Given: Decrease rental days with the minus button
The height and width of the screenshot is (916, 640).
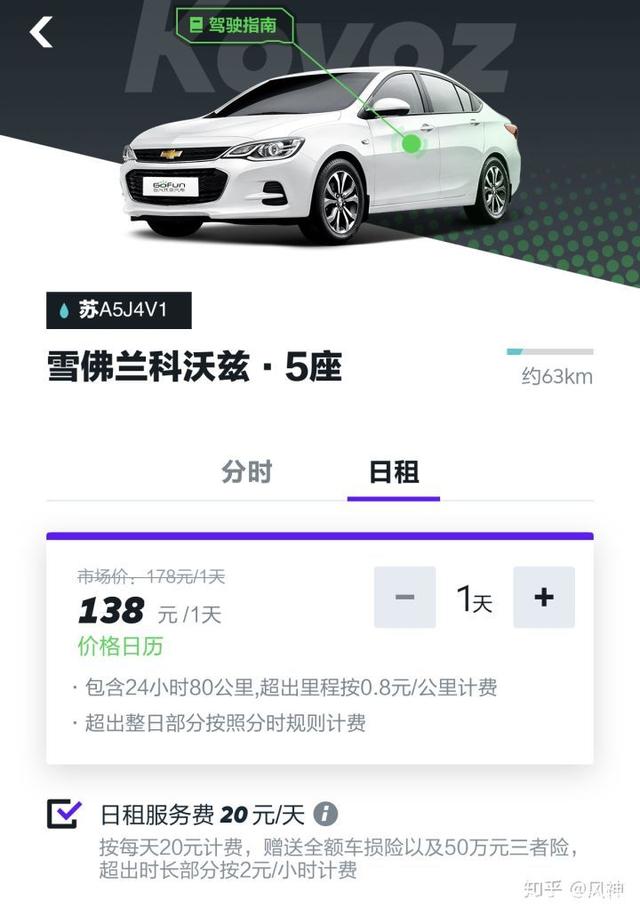Looking at the screenshot, I should [405, 597].
